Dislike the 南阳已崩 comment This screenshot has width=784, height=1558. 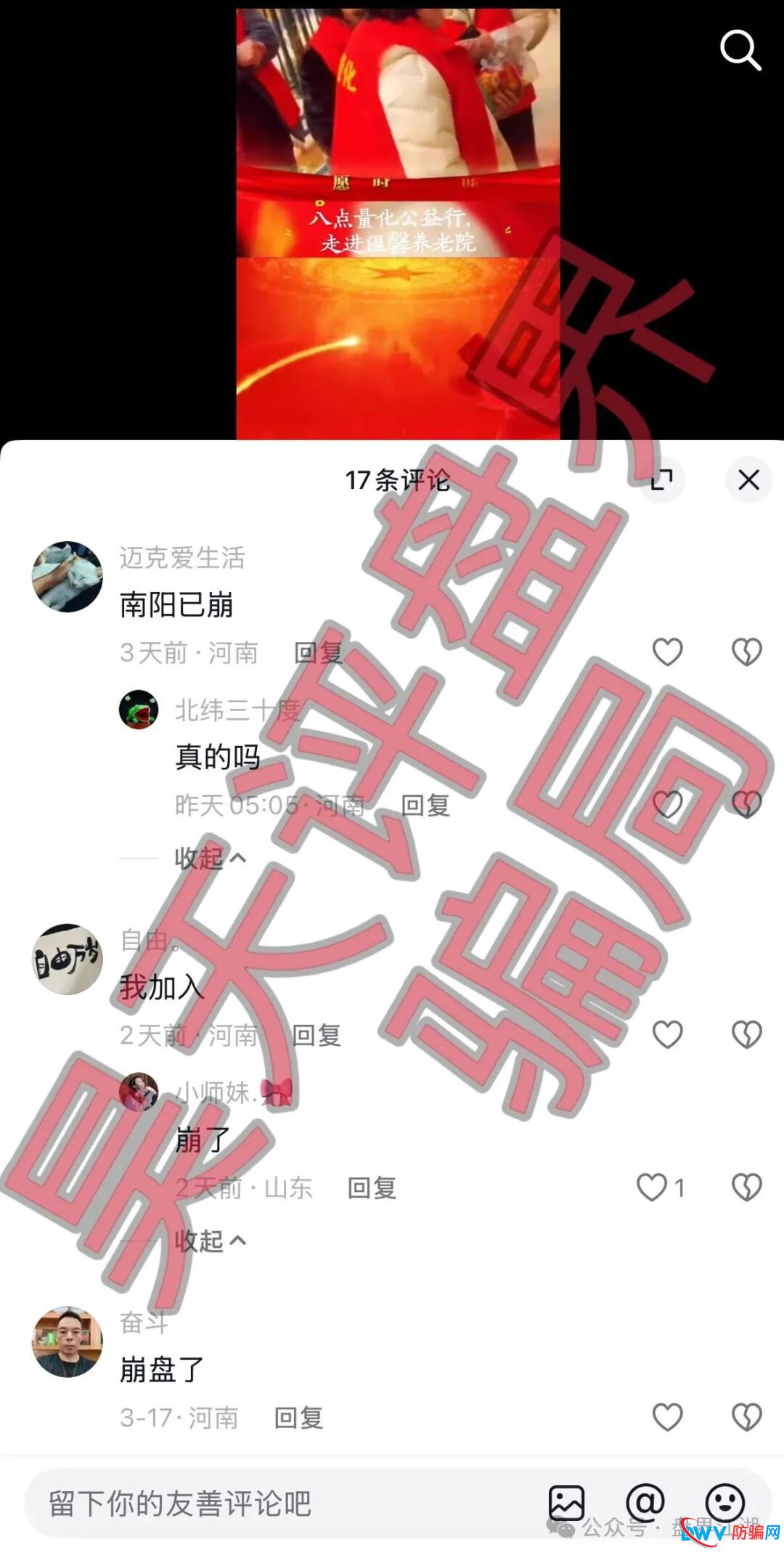click(746, 652)
